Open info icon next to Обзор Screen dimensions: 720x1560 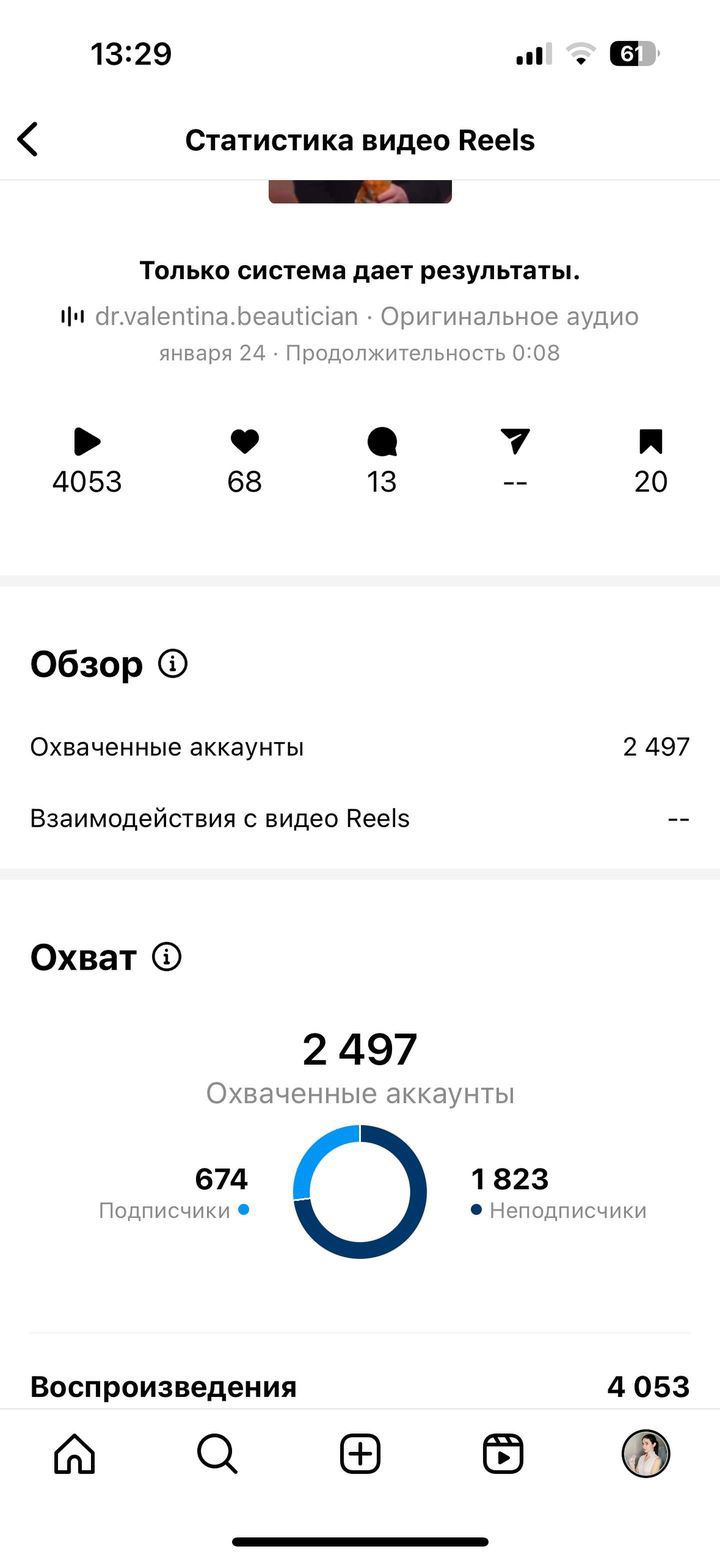tap(173, 663)
